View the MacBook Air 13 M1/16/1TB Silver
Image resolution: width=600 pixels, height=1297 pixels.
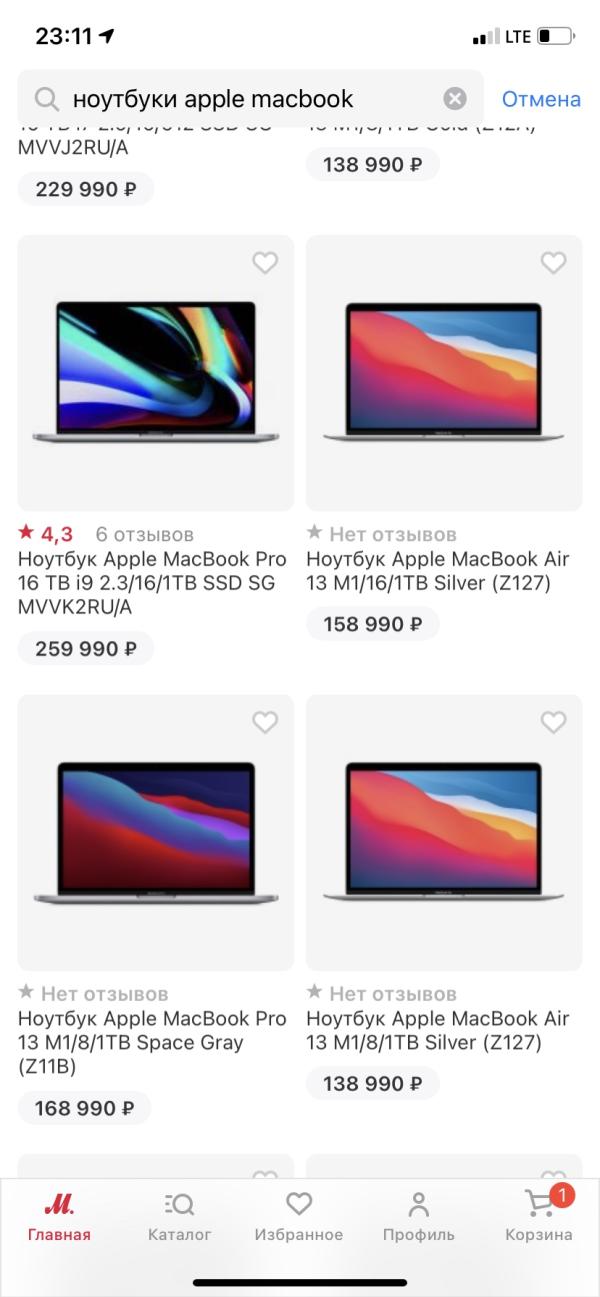tap(444, 374)
